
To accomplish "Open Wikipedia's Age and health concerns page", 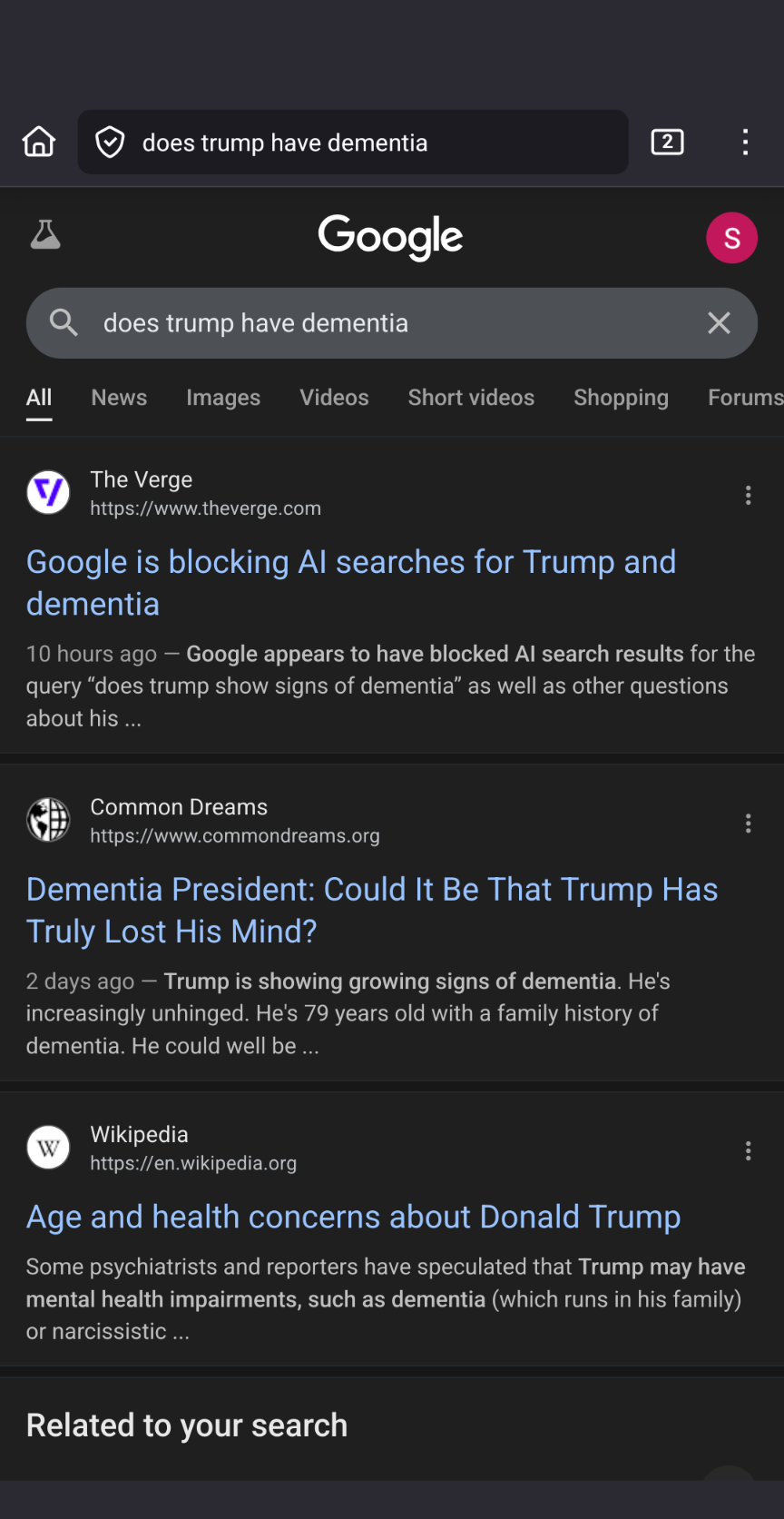I will click(353, 1217).
